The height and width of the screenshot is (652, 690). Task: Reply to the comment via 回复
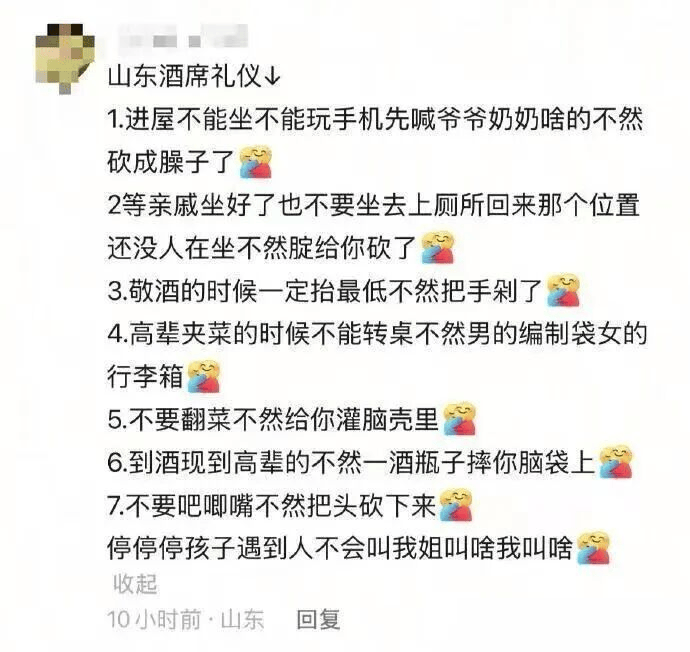coord(318,619)
